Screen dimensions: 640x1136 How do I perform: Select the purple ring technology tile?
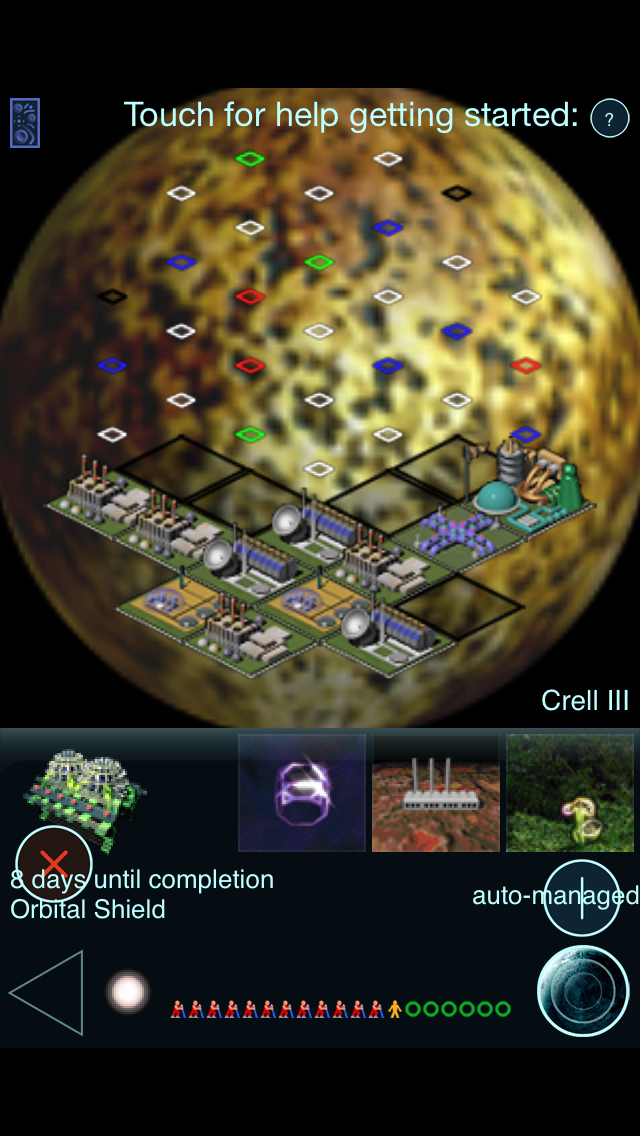coord(302,792)
